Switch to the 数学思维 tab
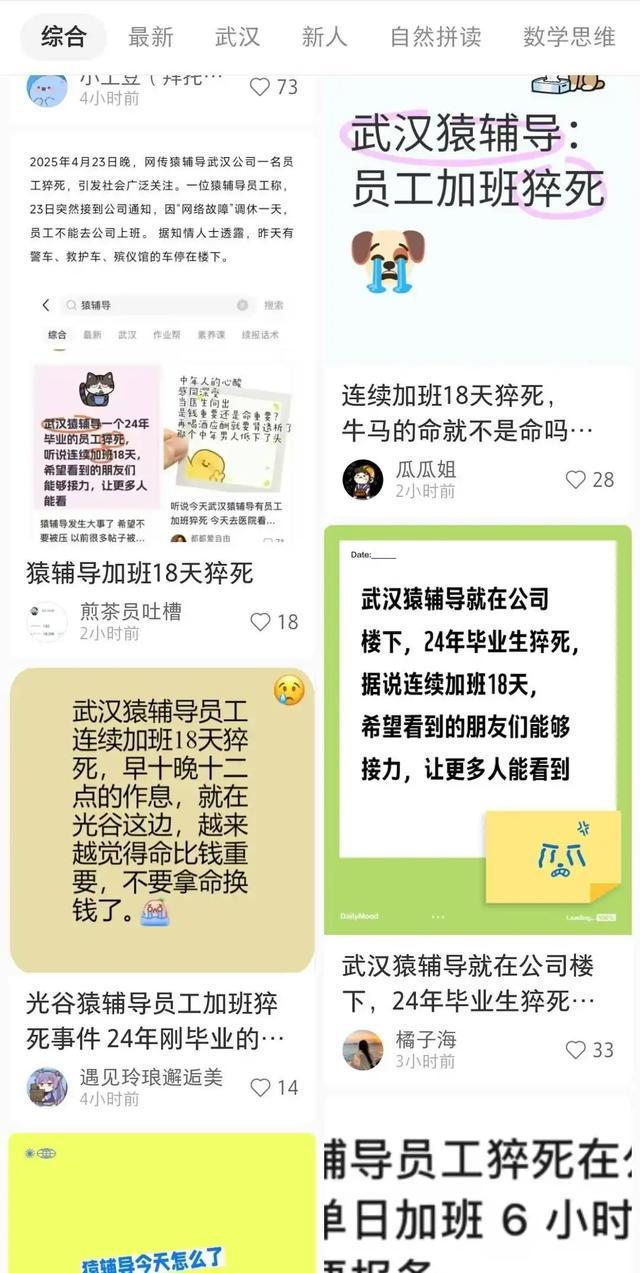The width and height of the screenshot is (640, 1273). (x=568, y=38)
